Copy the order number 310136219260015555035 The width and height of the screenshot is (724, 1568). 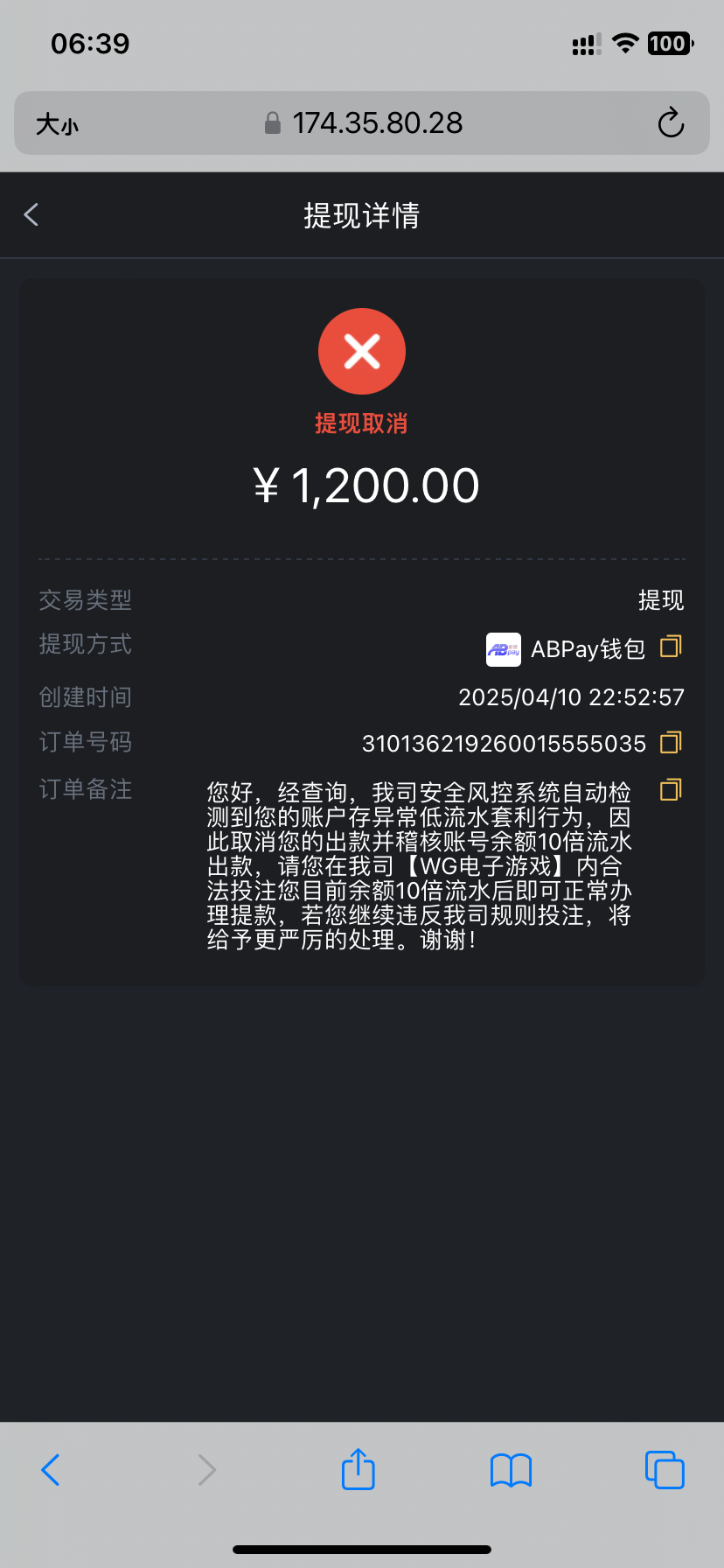coord(670,743)
